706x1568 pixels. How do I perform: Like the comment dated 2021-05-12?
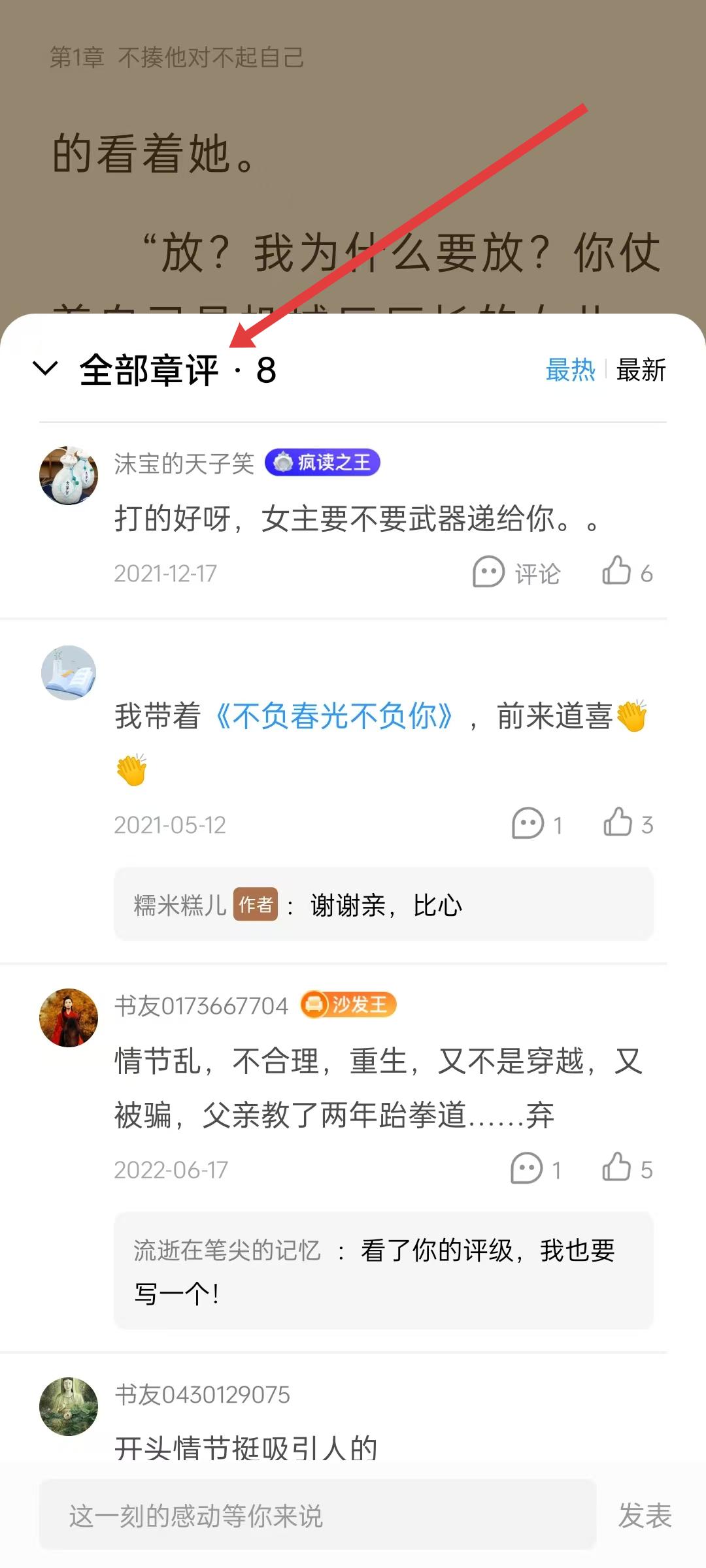pyautogui.click(x=628, y=823)
